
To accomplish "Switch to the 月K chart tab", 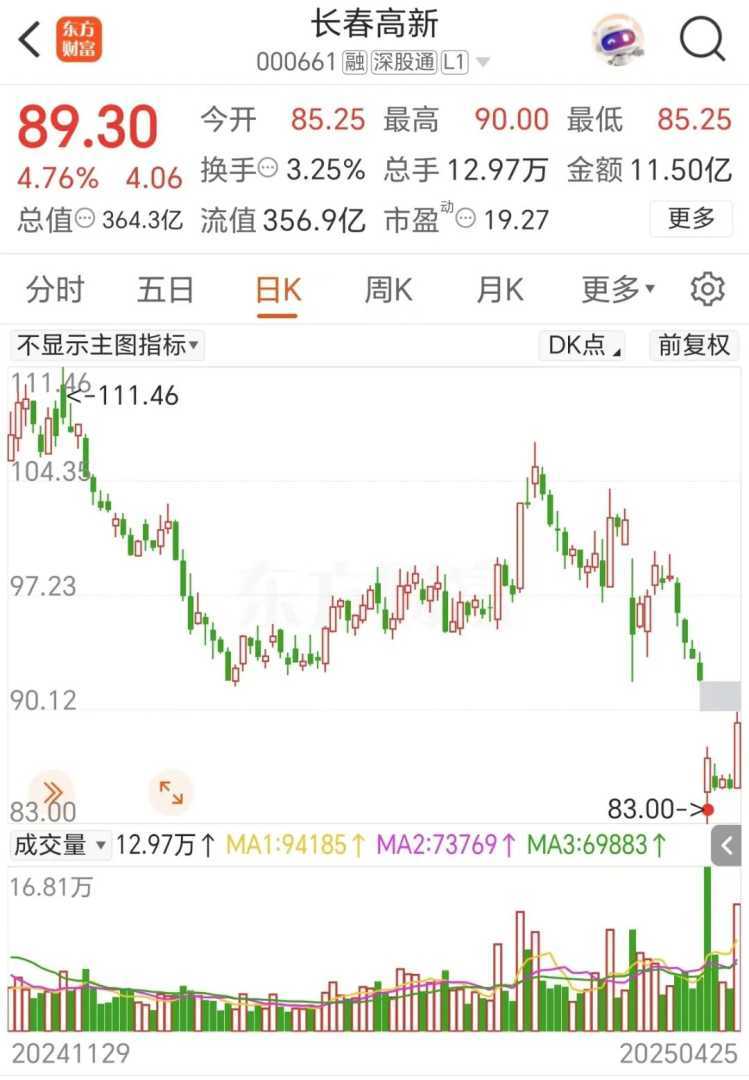I will (499, 291).
